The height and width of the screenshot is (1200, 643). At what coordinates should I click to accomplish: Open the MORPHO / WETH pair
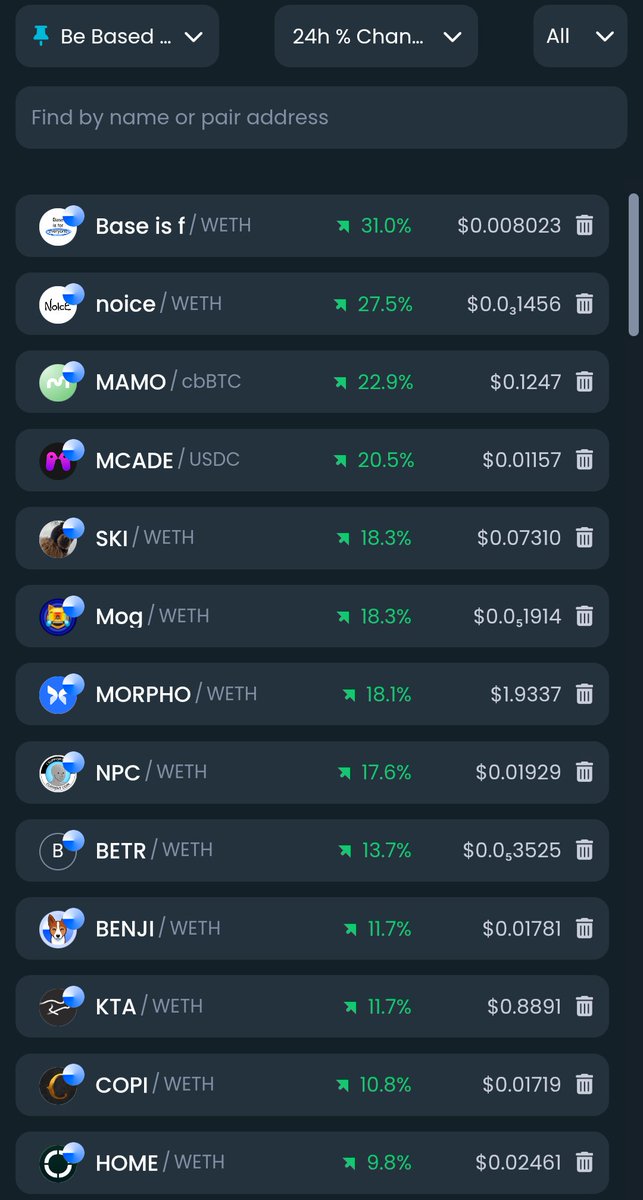click(x=312, y=694)
